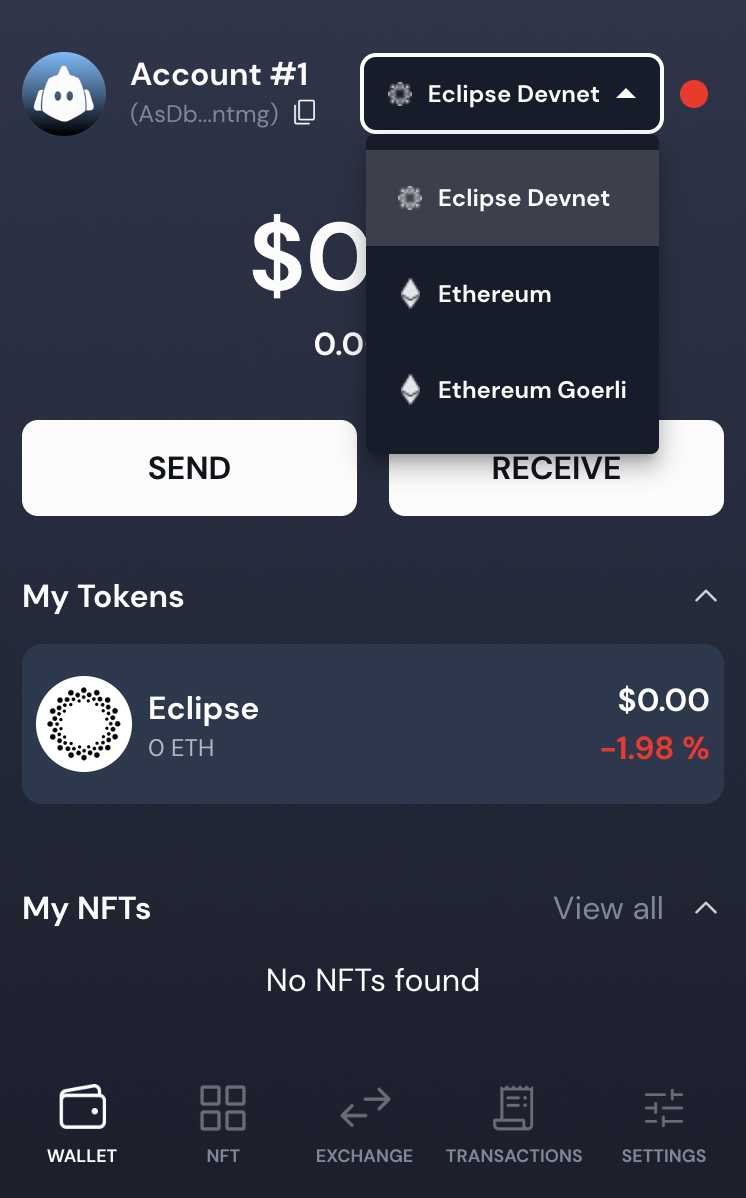Collapse the Eclipse Devnet network dropdown

pos(512,94)
